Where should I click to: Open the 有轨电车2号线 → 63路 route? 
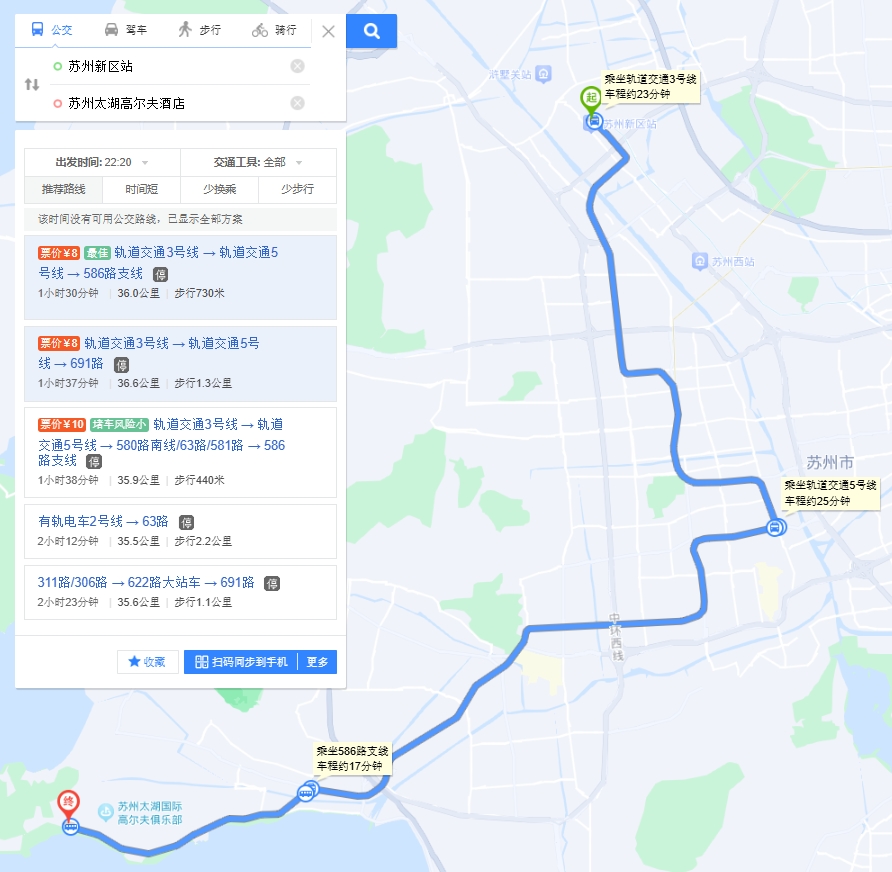[180, 531]
